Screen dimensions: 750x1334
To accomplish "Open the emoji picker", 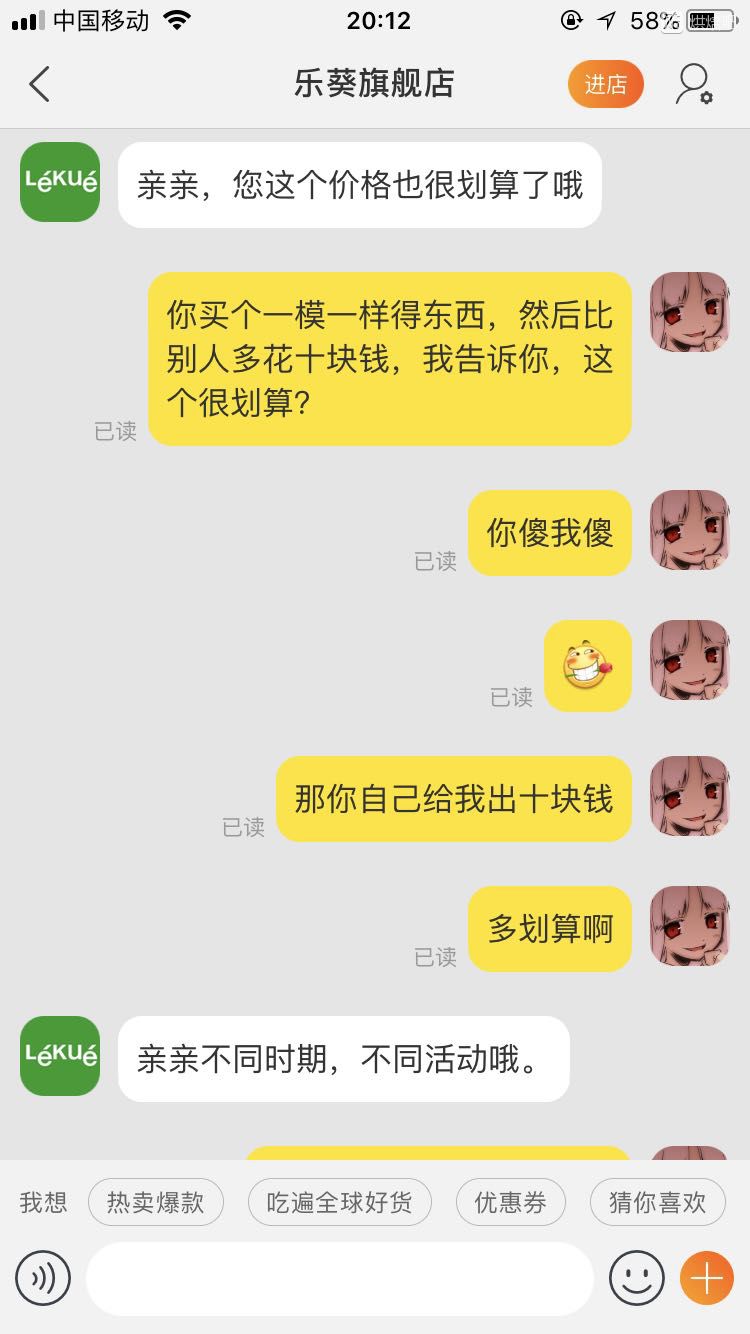I will (637, 1278).
